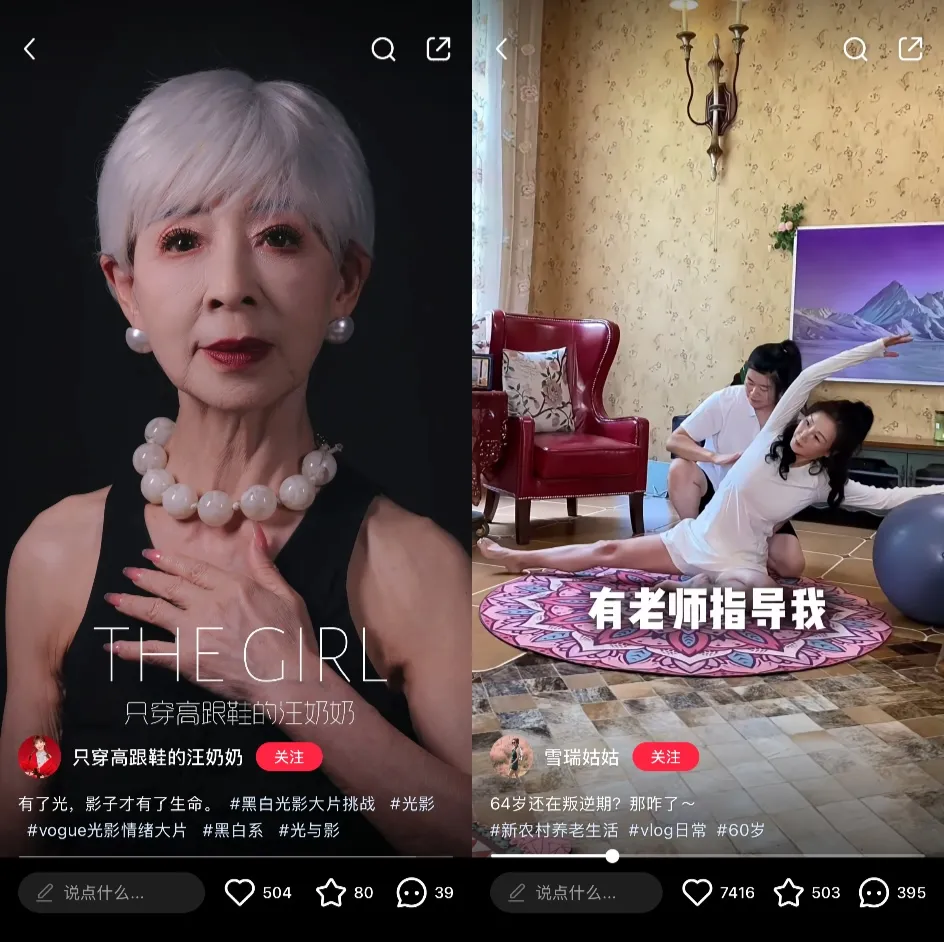Open search on 雪瑞姑姑's video
Screen dimensions: 944x942
coord(855,49)
